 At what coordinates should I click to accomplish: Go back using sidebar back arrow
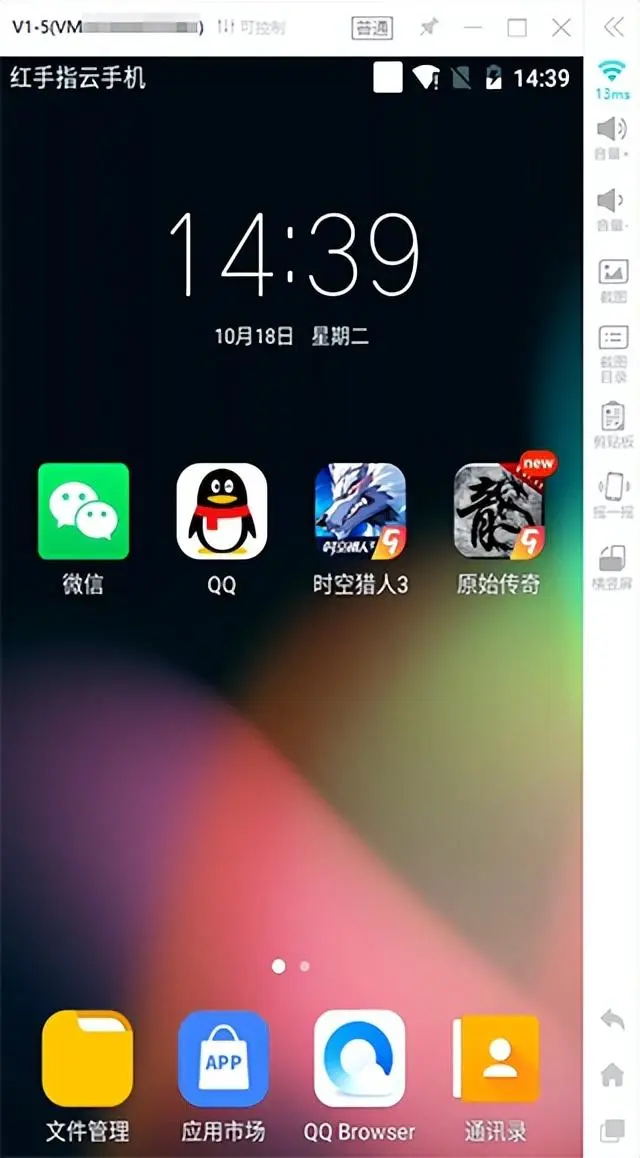coord(612,1020)
